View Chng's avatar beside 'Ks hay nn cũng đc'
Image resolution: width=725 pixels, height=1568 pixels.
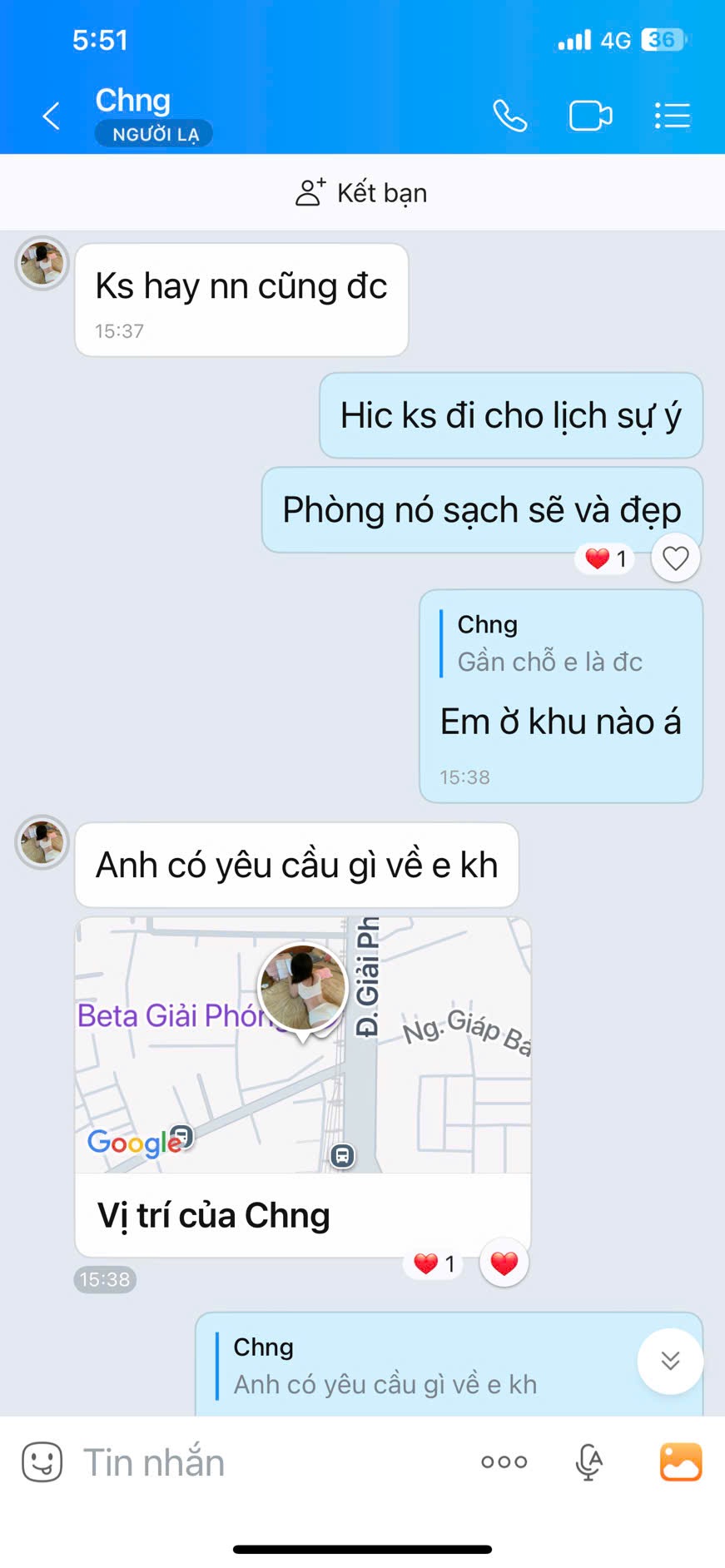pos(42,263)
